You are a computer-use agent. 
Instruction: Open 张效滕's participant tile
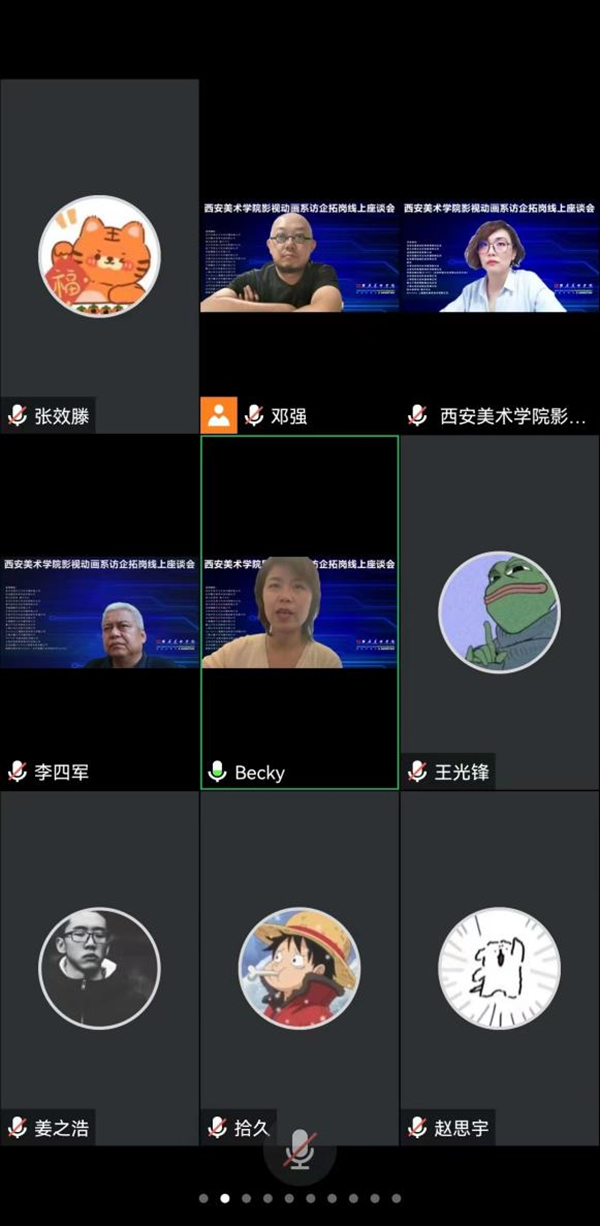99,256
